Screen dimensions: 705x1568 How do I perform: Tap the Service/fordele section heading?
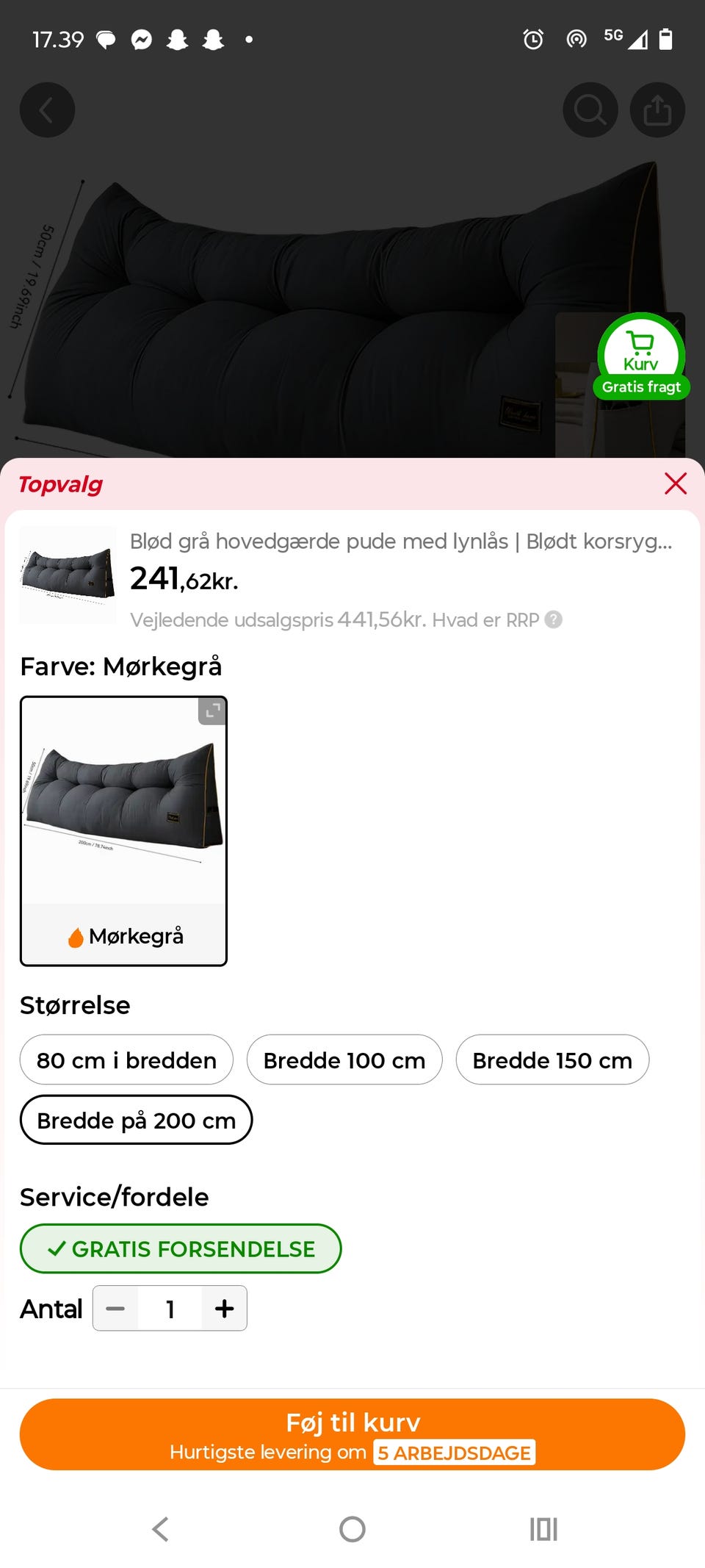(x=114, y=1197)
